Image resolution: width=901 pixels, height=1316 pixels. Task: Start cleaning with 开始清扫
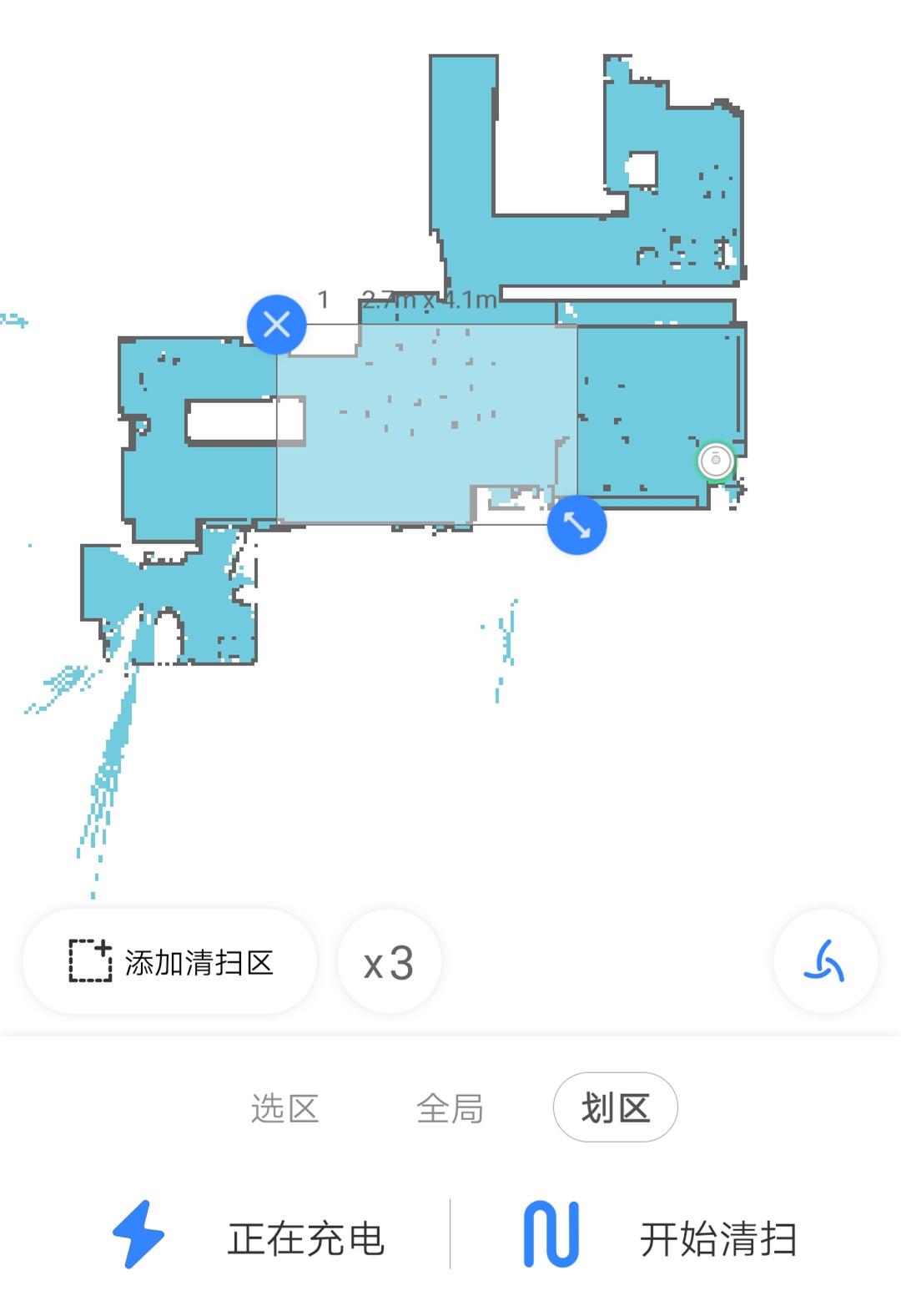[659, 1237]
